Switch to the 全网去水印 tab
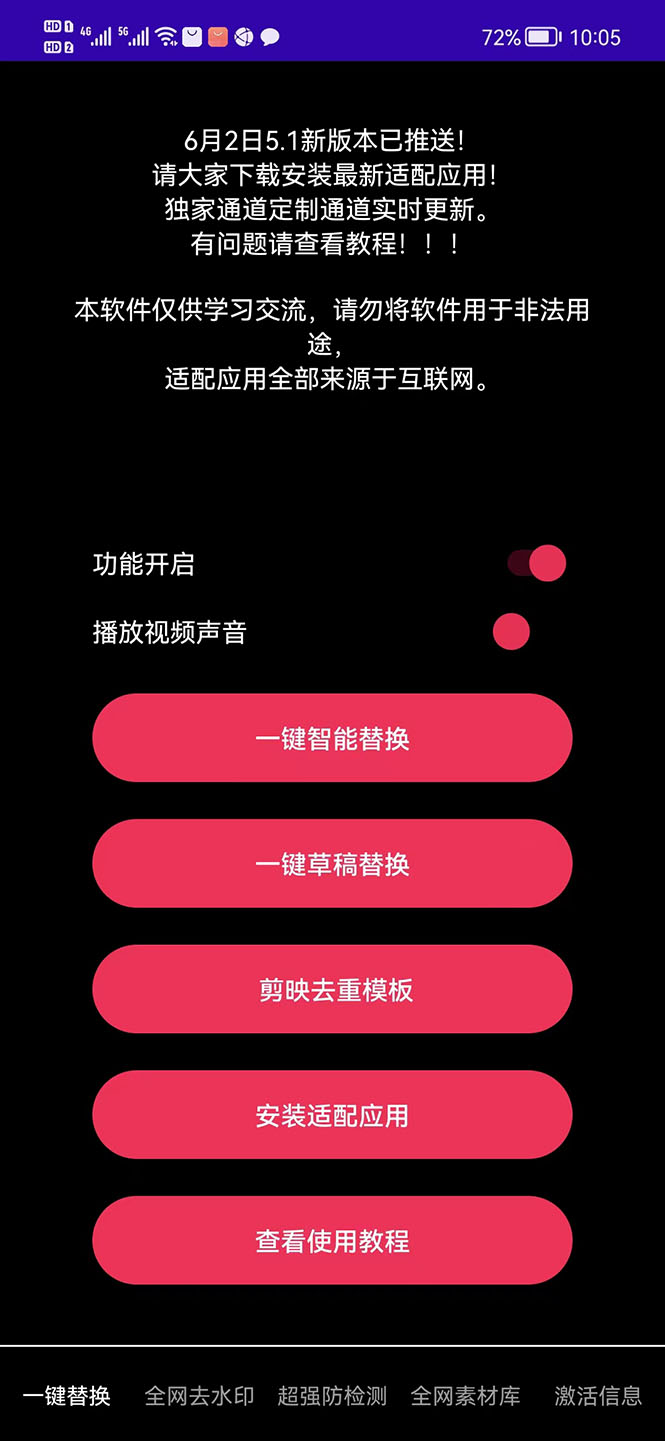The image size is (665, 1441). pos(199,1396)
